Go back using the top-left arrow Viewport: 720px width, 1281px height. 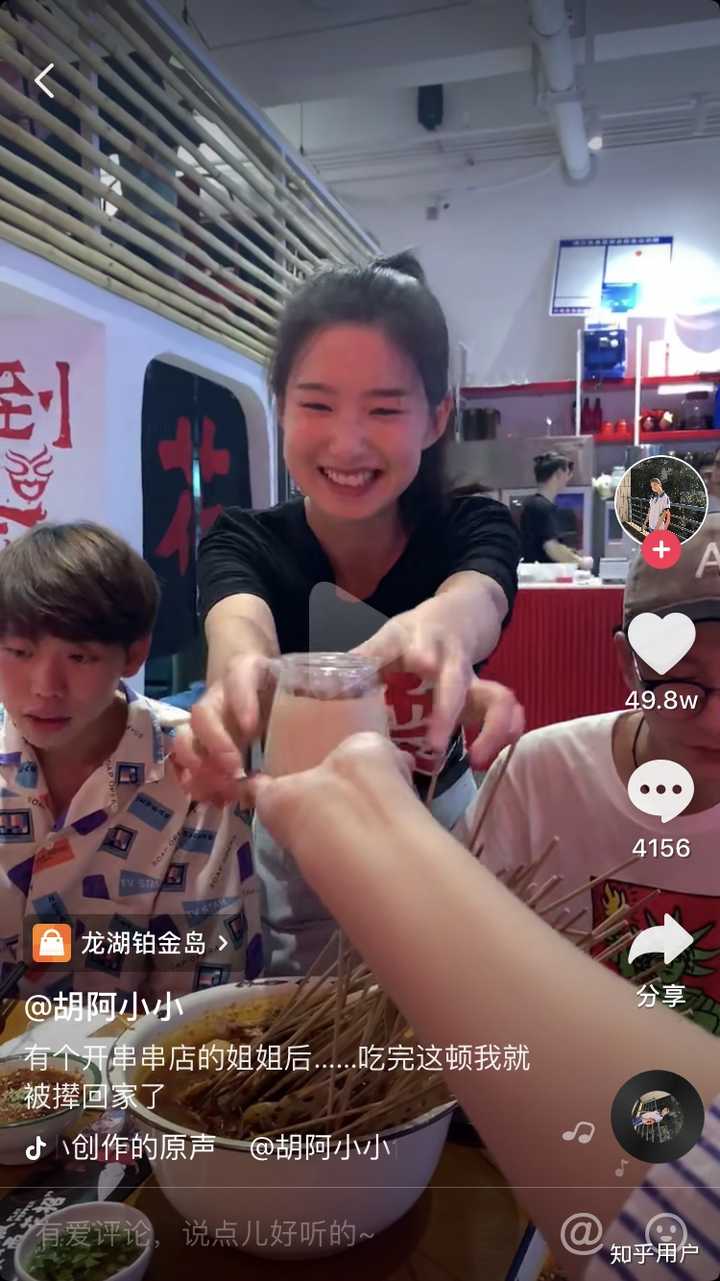click(44, 81)
